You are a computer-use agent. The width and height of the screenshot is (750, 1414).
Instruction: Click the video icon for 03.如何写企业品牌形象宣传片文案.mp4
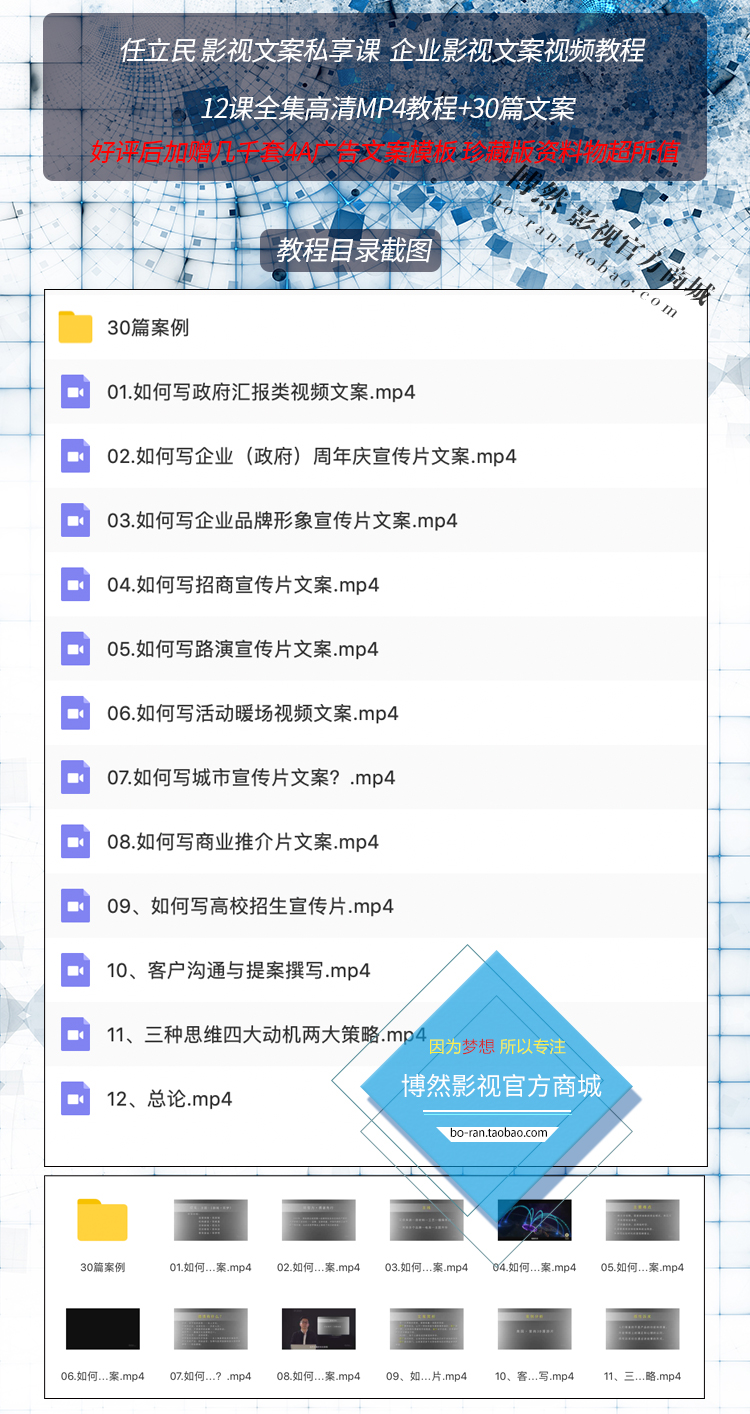pyautogui.click(x=75, y=520)
